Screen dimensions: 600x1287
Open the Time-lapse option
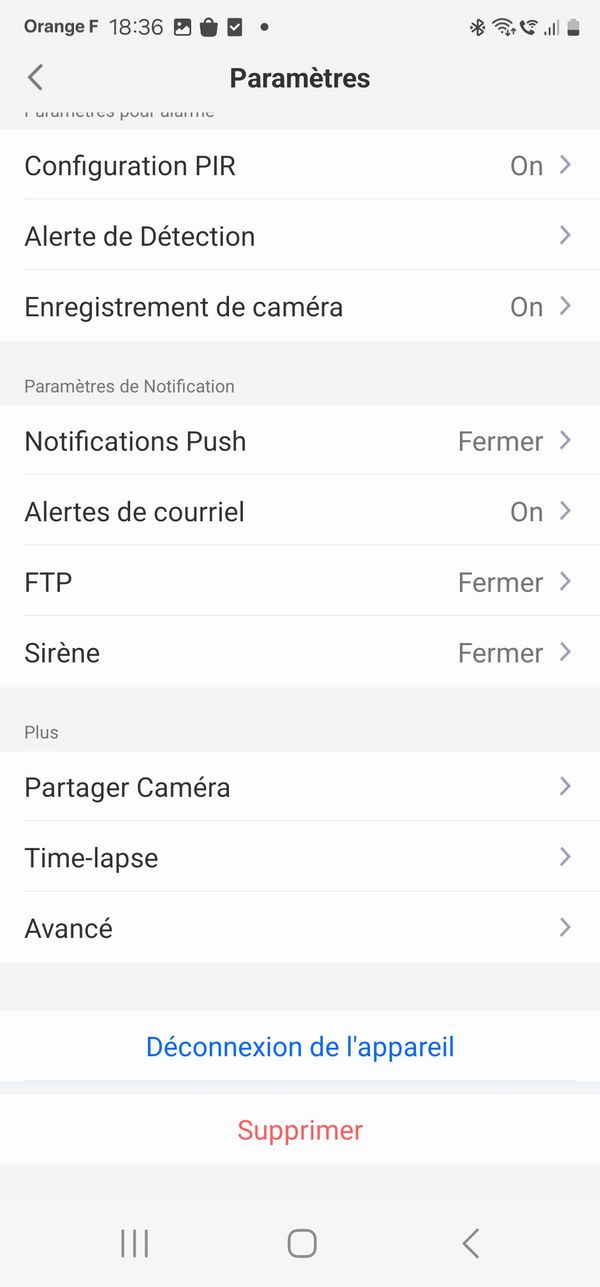pos(300,857)
